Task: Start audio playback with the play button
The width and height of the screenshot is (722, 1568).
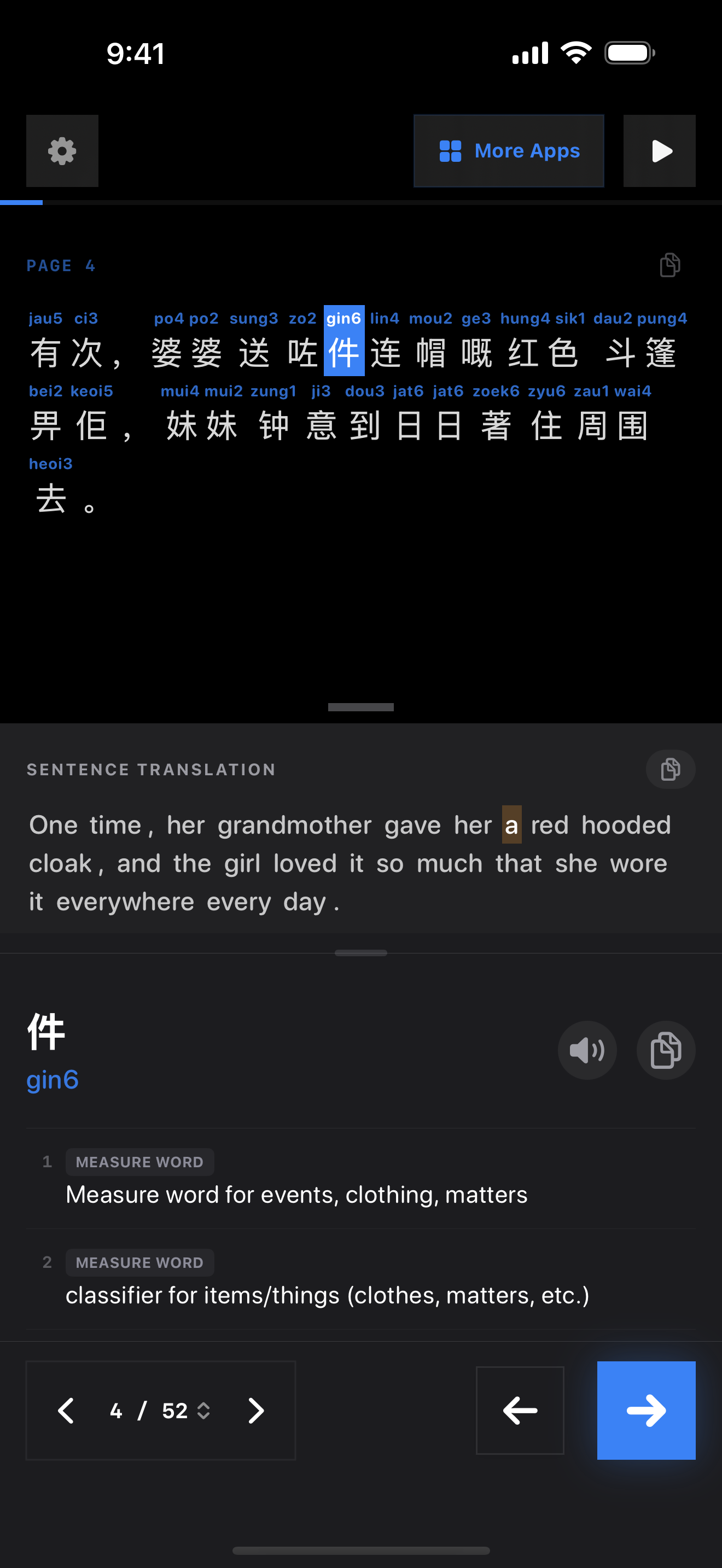Action: (x=659, y=151)
